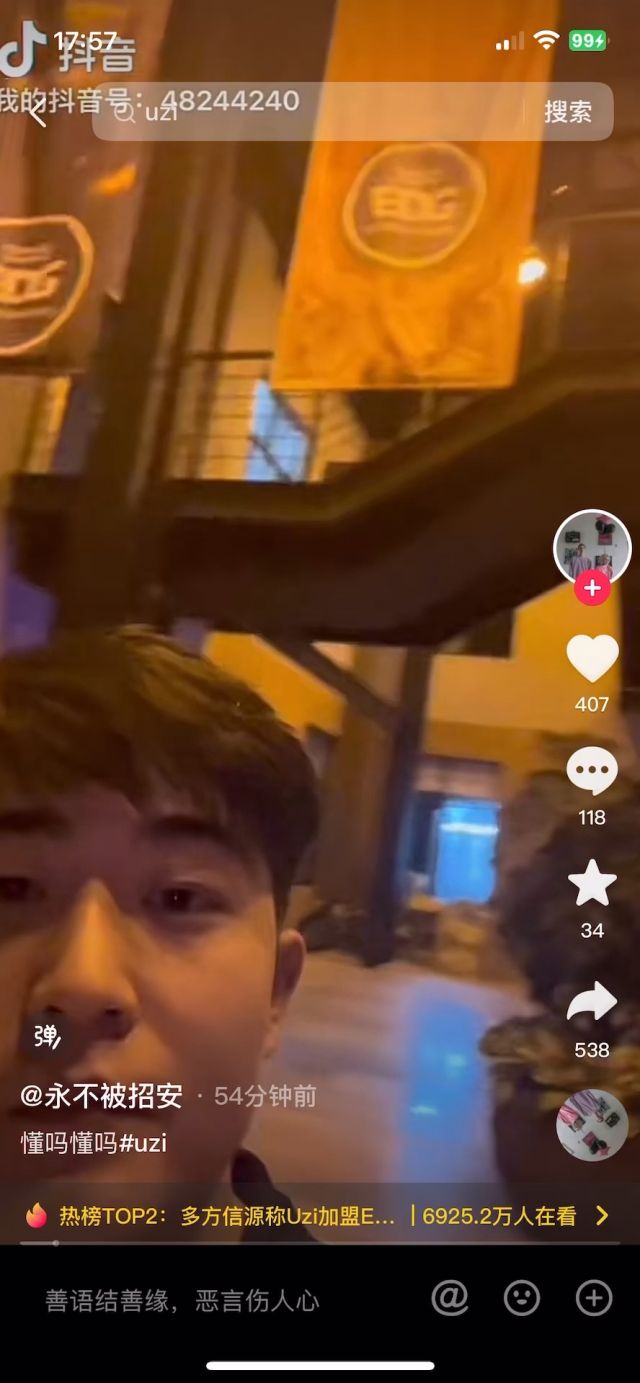This screenshot has height=1383, width=640.
Task: Mention a friend with the @ icon
Action: [x=450, y=1299]
